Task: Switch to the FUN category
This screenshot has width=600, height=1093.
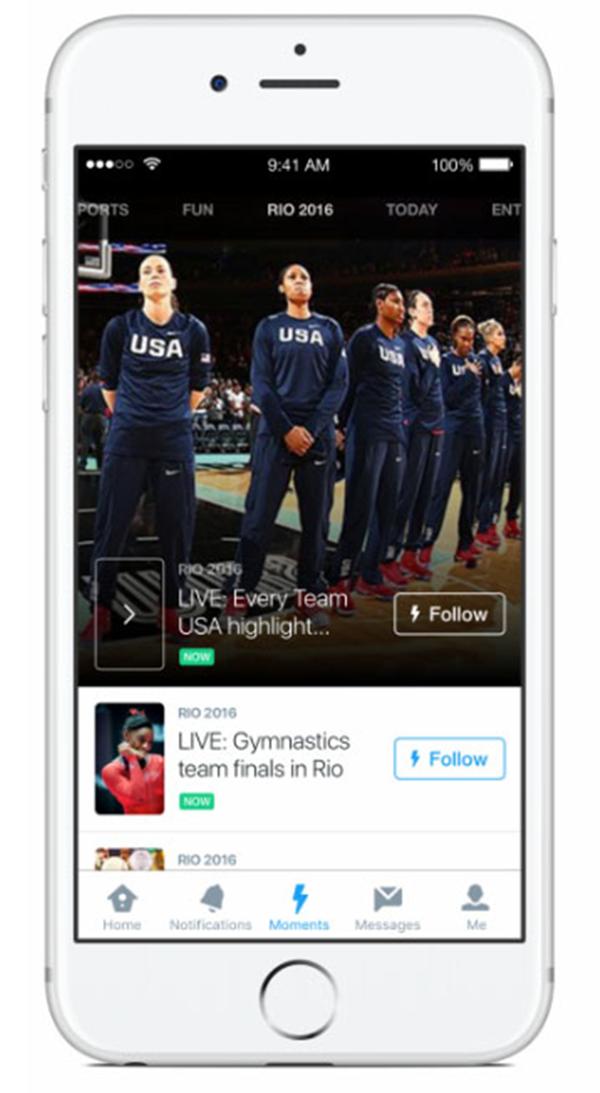Action: (198, 210)
